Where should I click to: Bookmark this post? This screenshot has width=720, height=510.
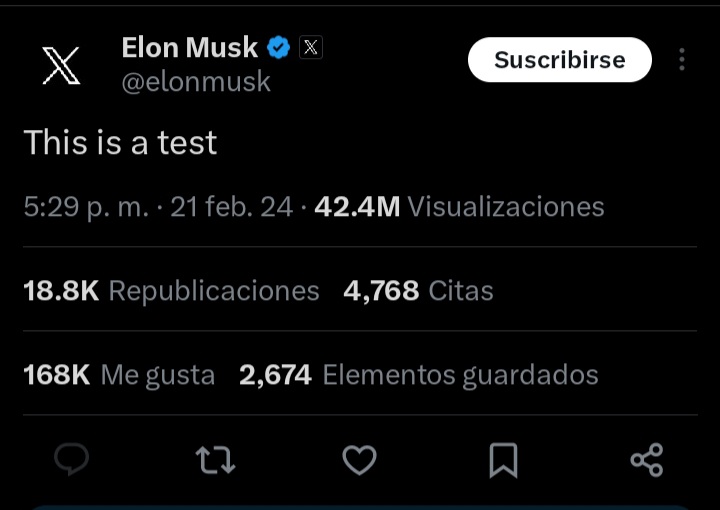click(x=503, y=460)
